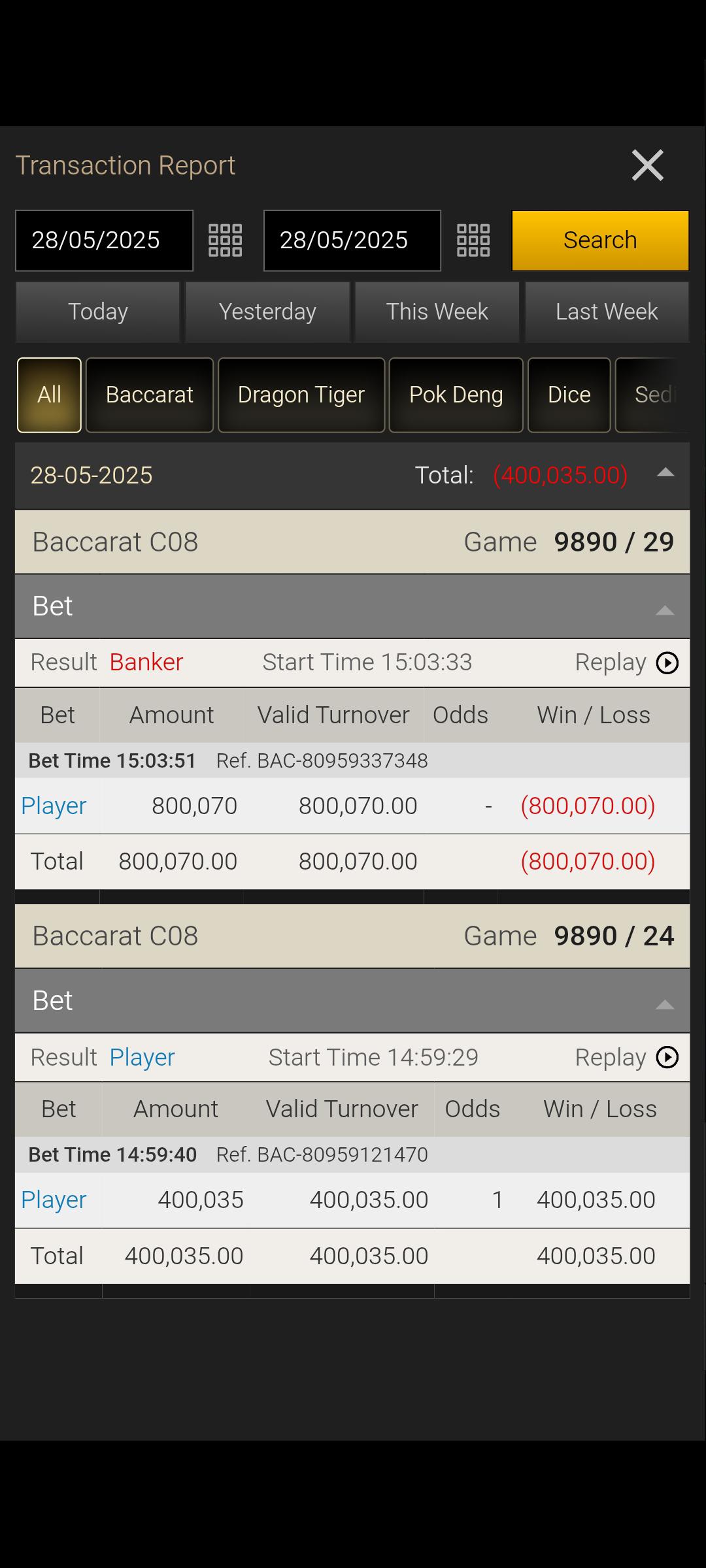Image resolution: width=706 pixels, height=1568 pixels.
Task: Replay the 14:59:29 Player game
Action: click(x=667, y=1057)
